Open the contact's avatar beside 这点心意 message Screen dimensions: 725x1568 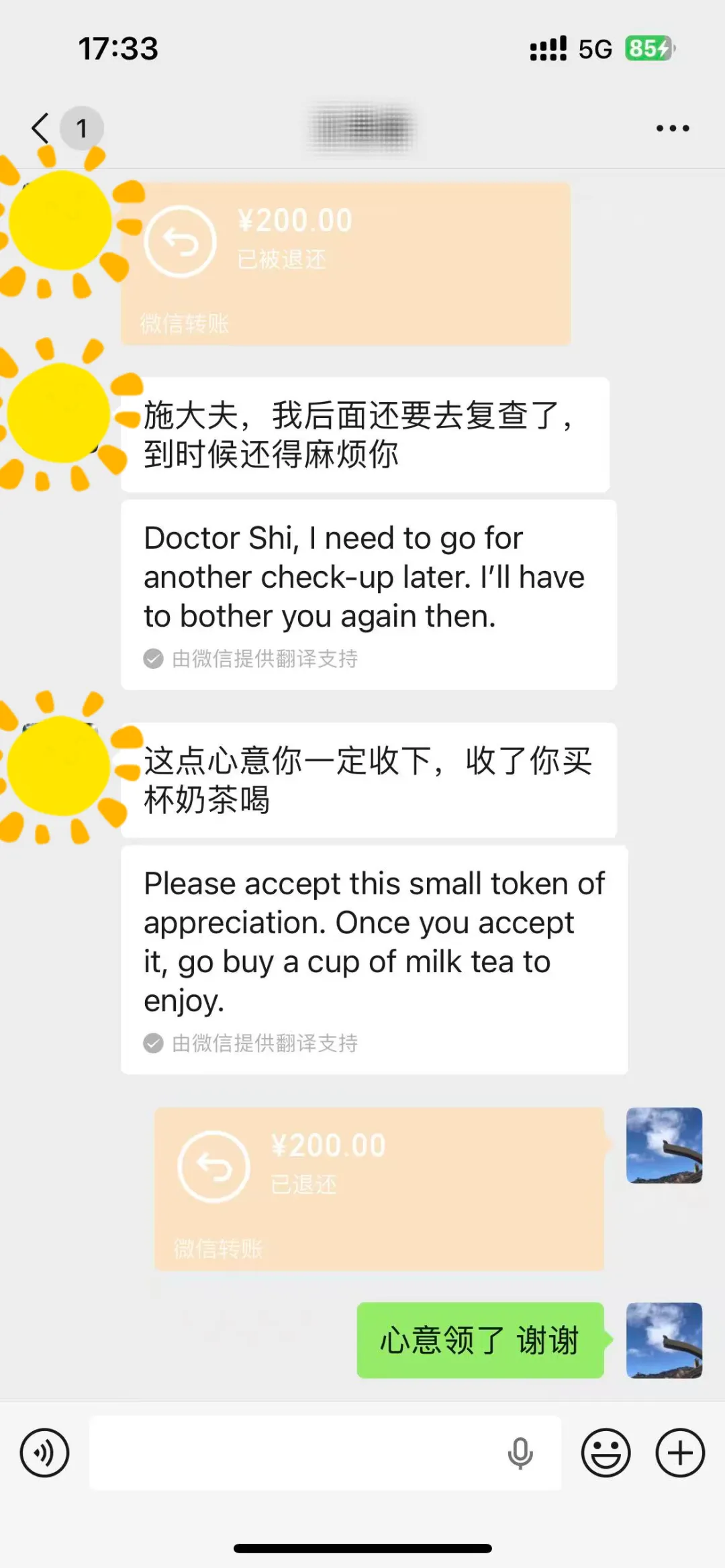(x=60, y=765)
